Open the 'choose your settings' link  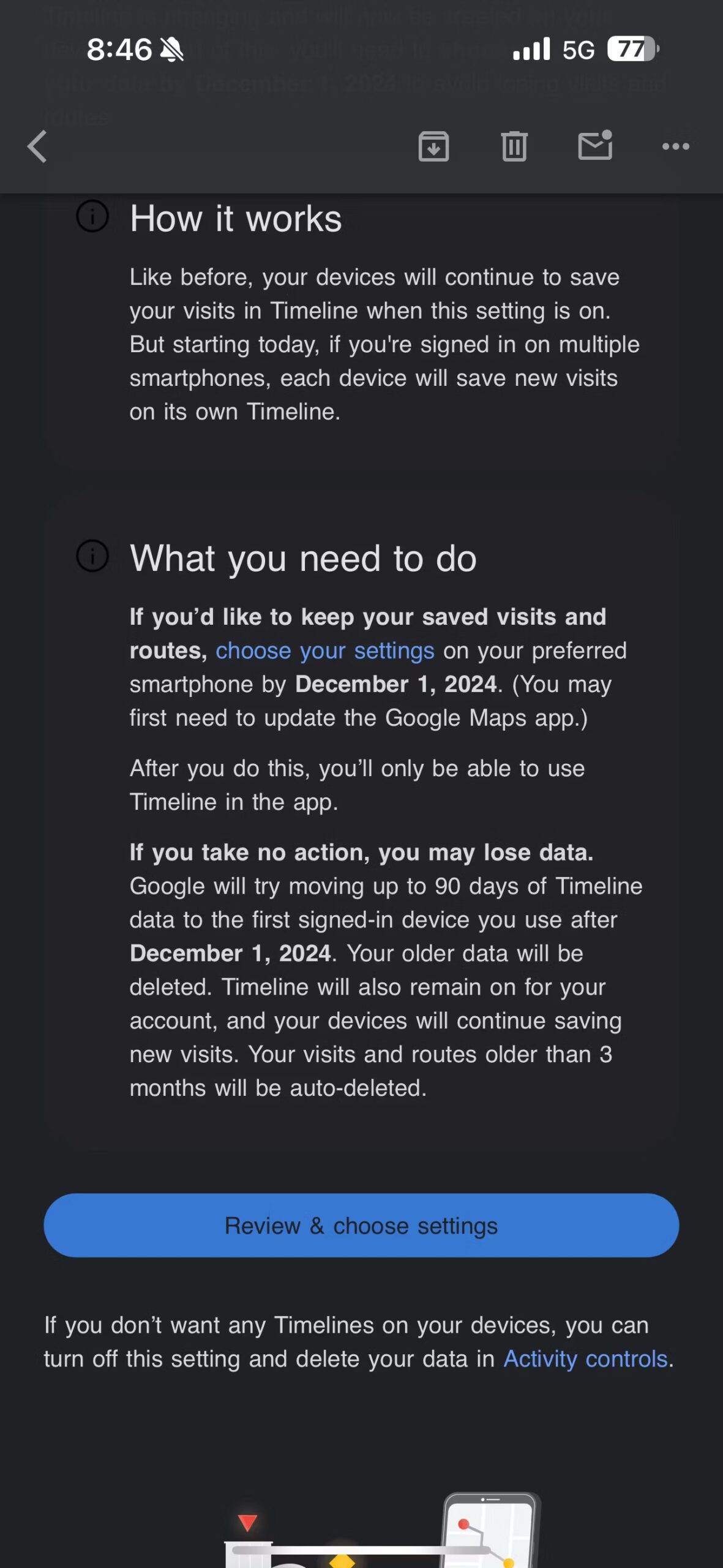325,650
